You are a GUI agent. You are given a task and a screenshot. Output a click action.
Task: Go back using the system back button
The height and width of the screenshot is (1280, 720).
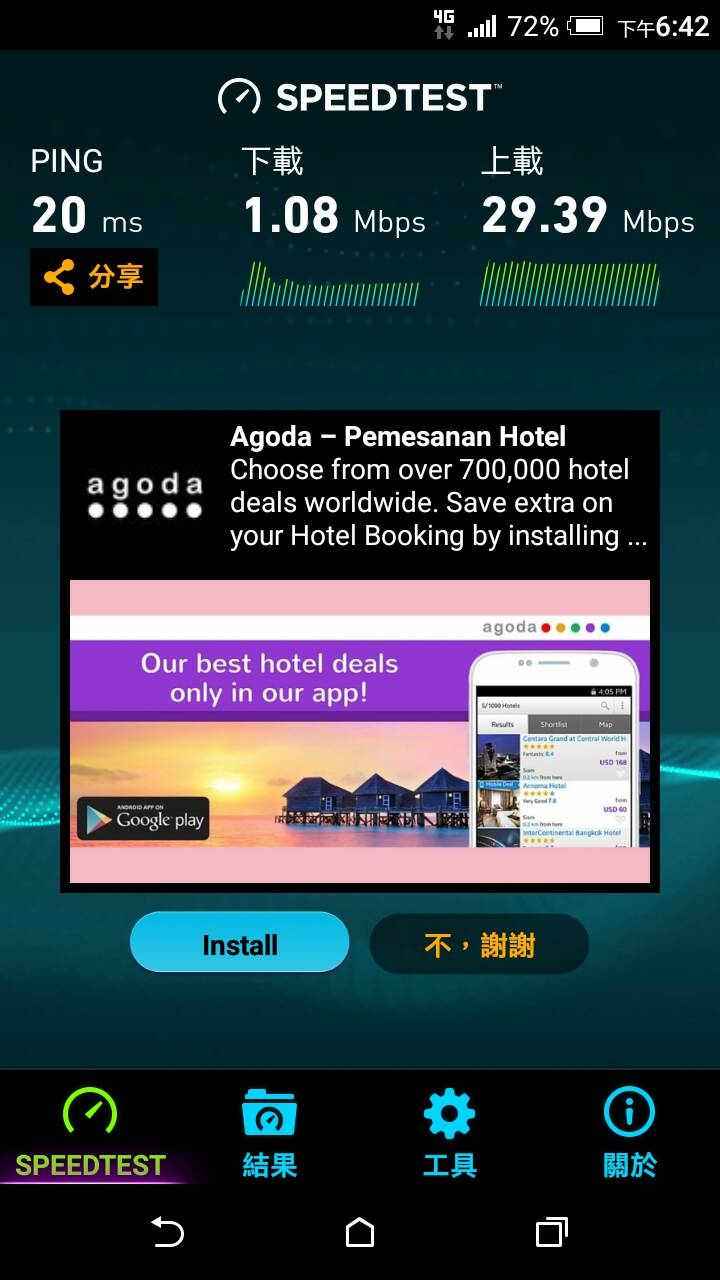click(x=167, y=1232)
